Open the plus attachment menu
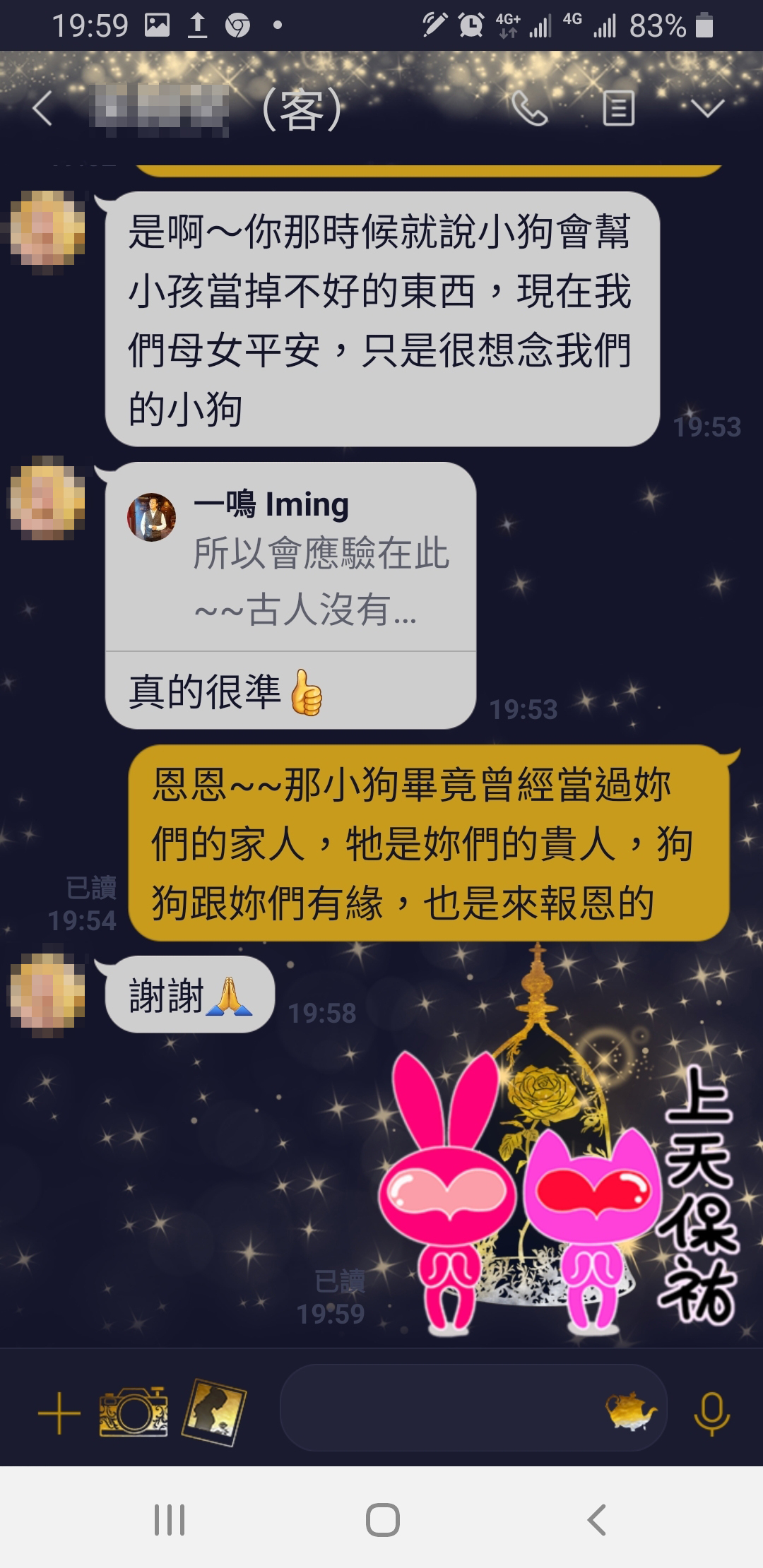 (59, 1414)
